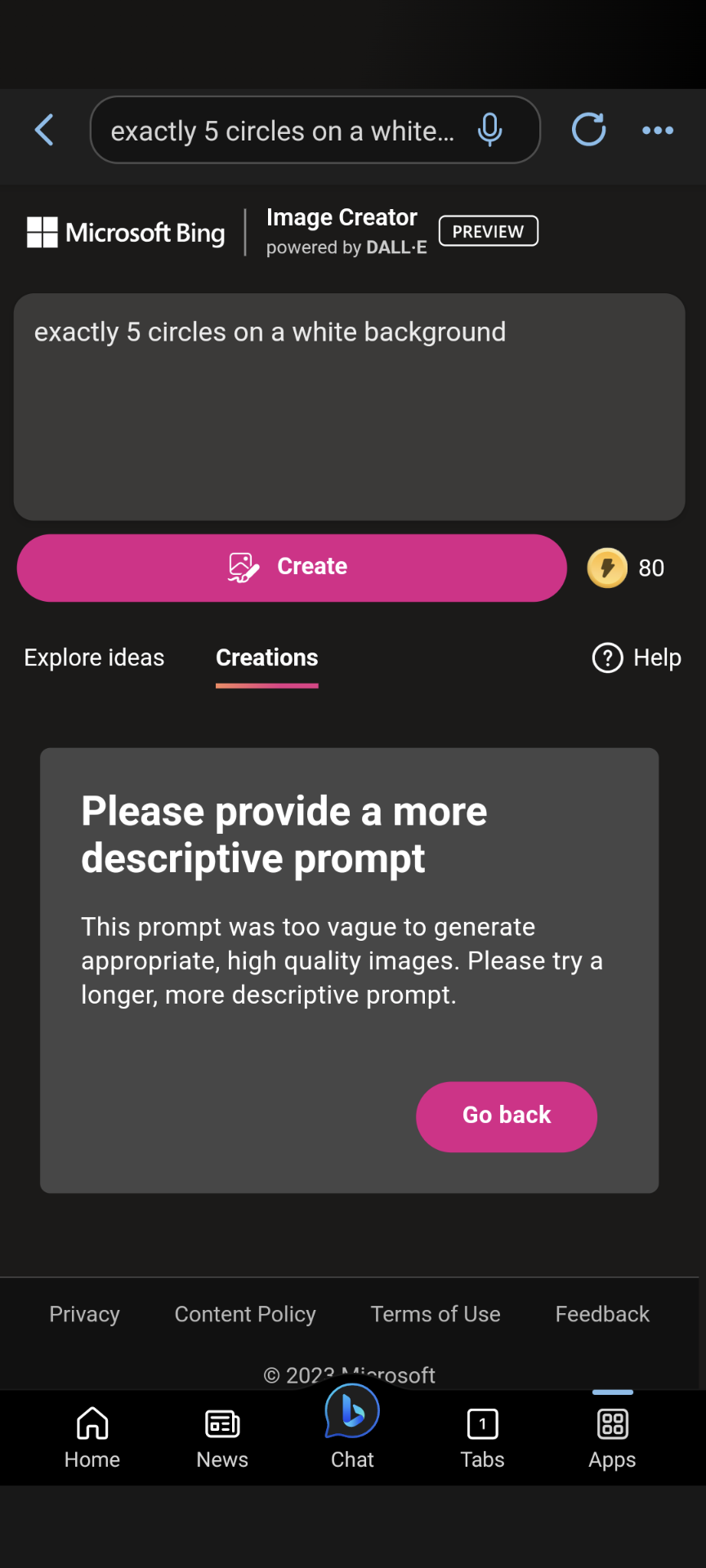Edit the address bar search text
706x1568 pixels.
pos(282,131)
